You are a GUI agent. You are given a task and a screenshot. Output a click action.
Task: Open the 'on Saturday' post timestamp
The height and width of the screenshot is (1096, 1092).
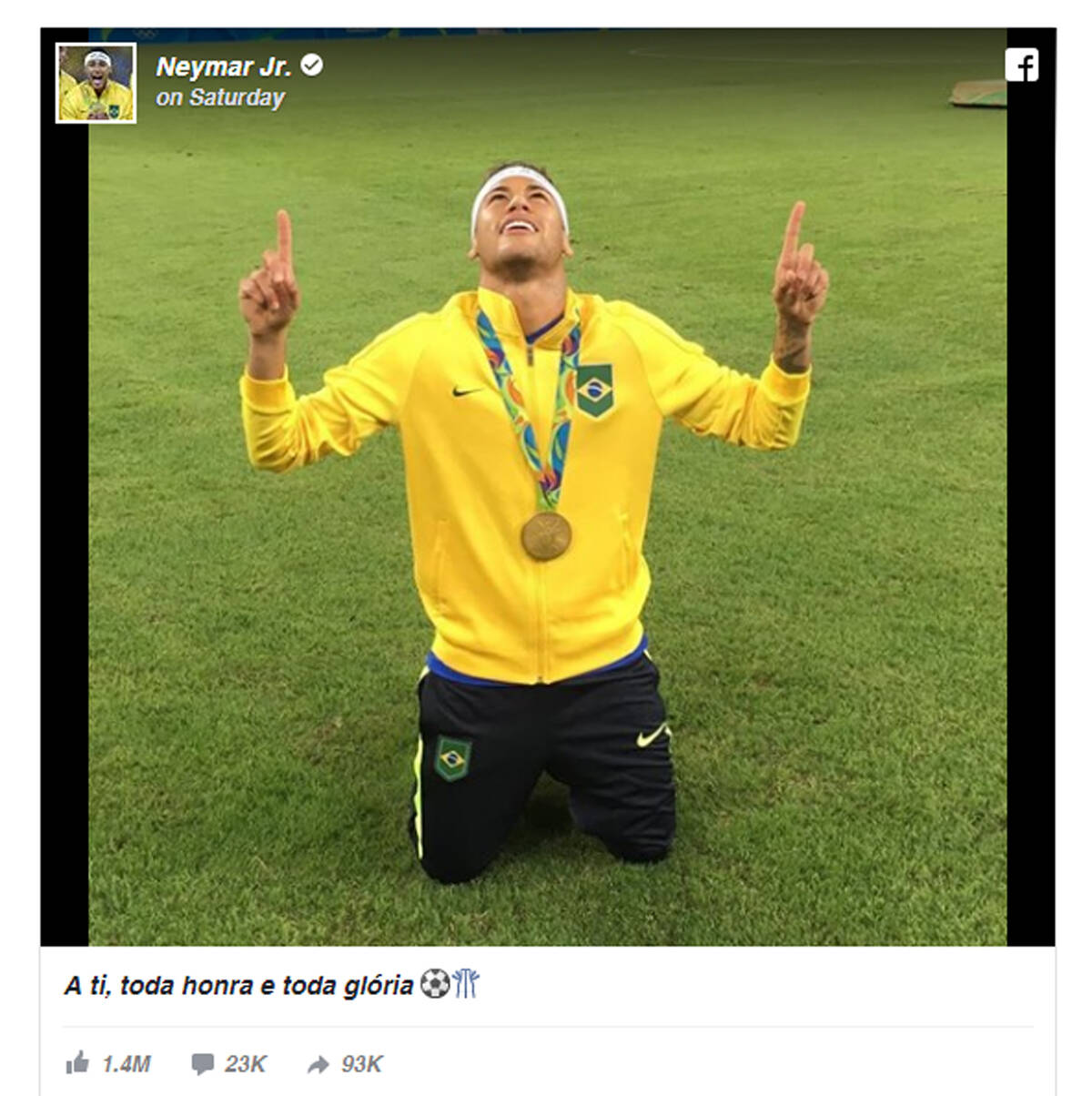[220, 97]
